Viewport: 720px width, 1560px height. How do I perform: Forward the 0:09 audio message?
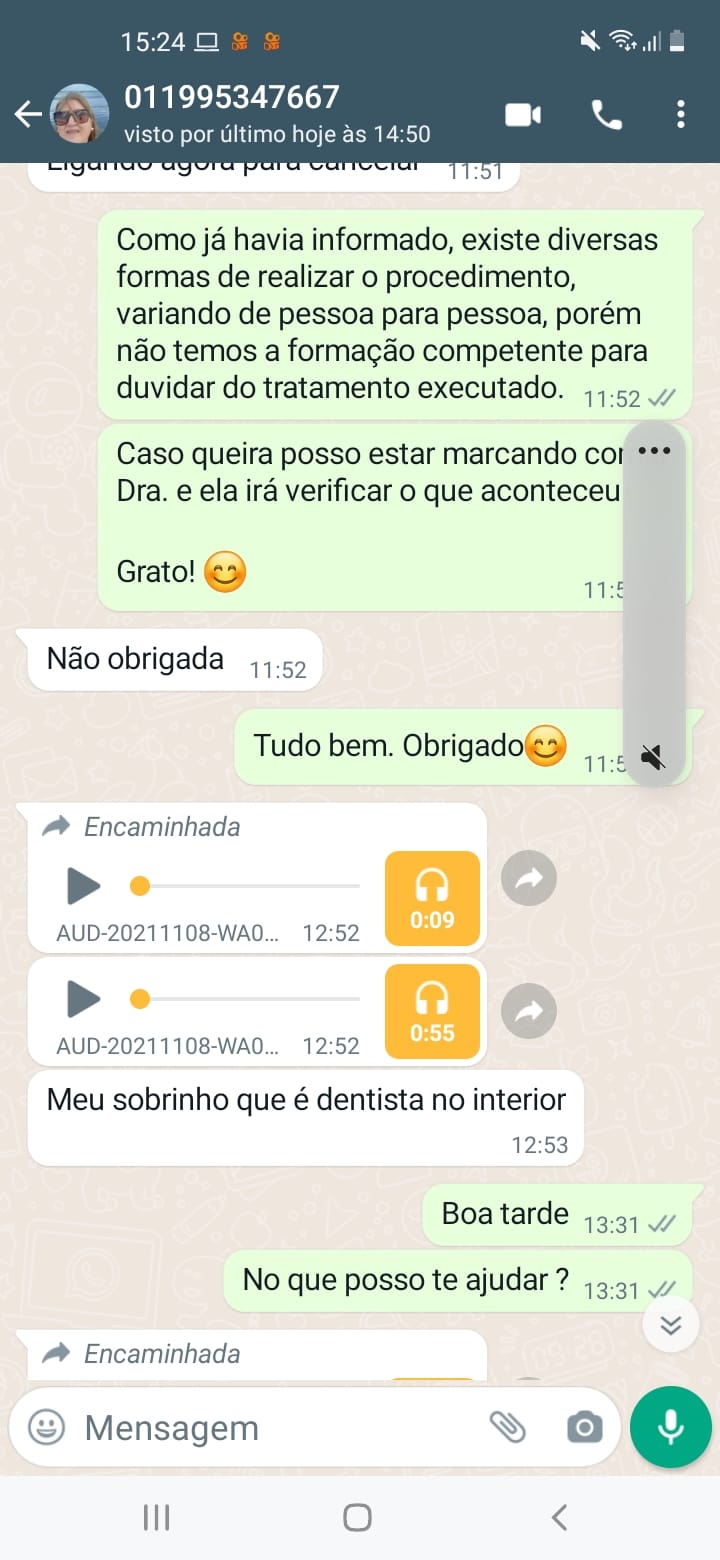click(x=528, y=879)
